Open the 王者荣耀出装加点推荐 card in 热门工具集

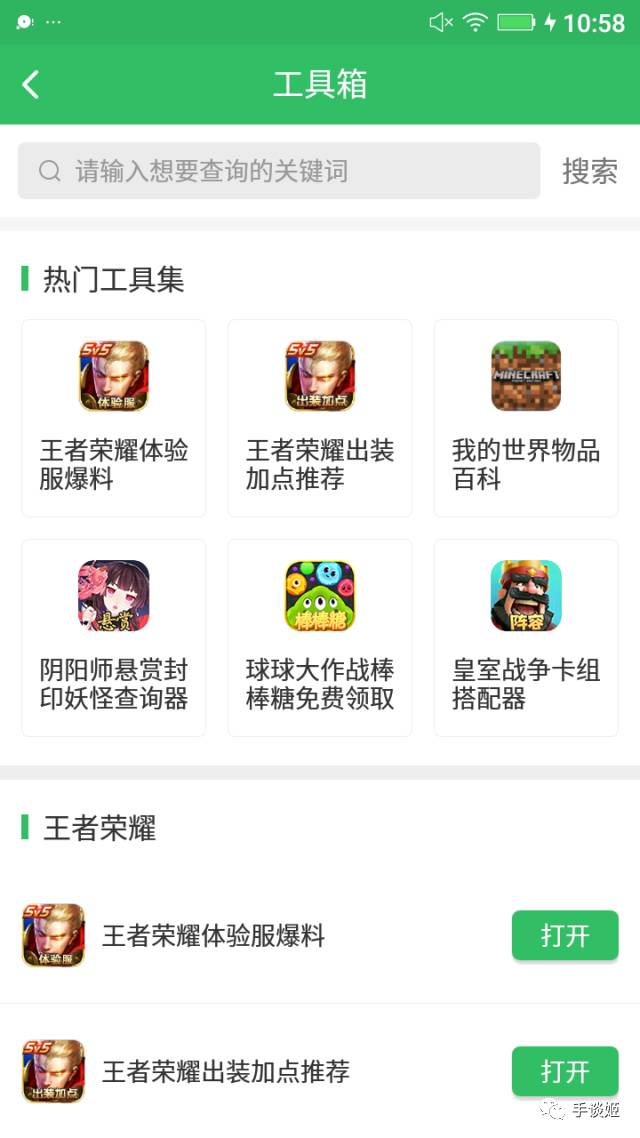click(320, 418)
